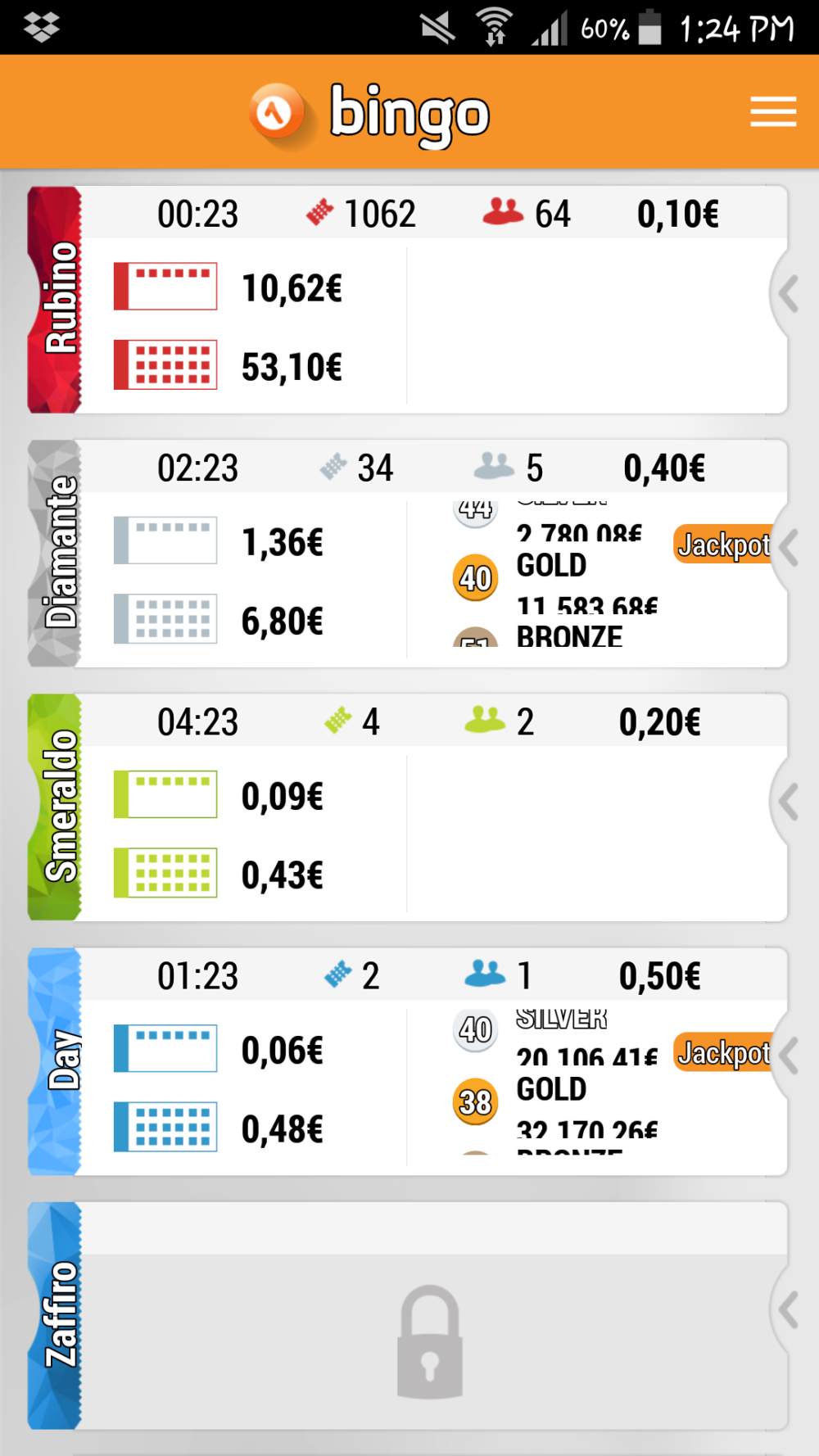Image resolution: width=819 pixels, height=1456 pixels.
Task: Click the single ticket price 0,06€ in Day
Action: coord(283,1051)
